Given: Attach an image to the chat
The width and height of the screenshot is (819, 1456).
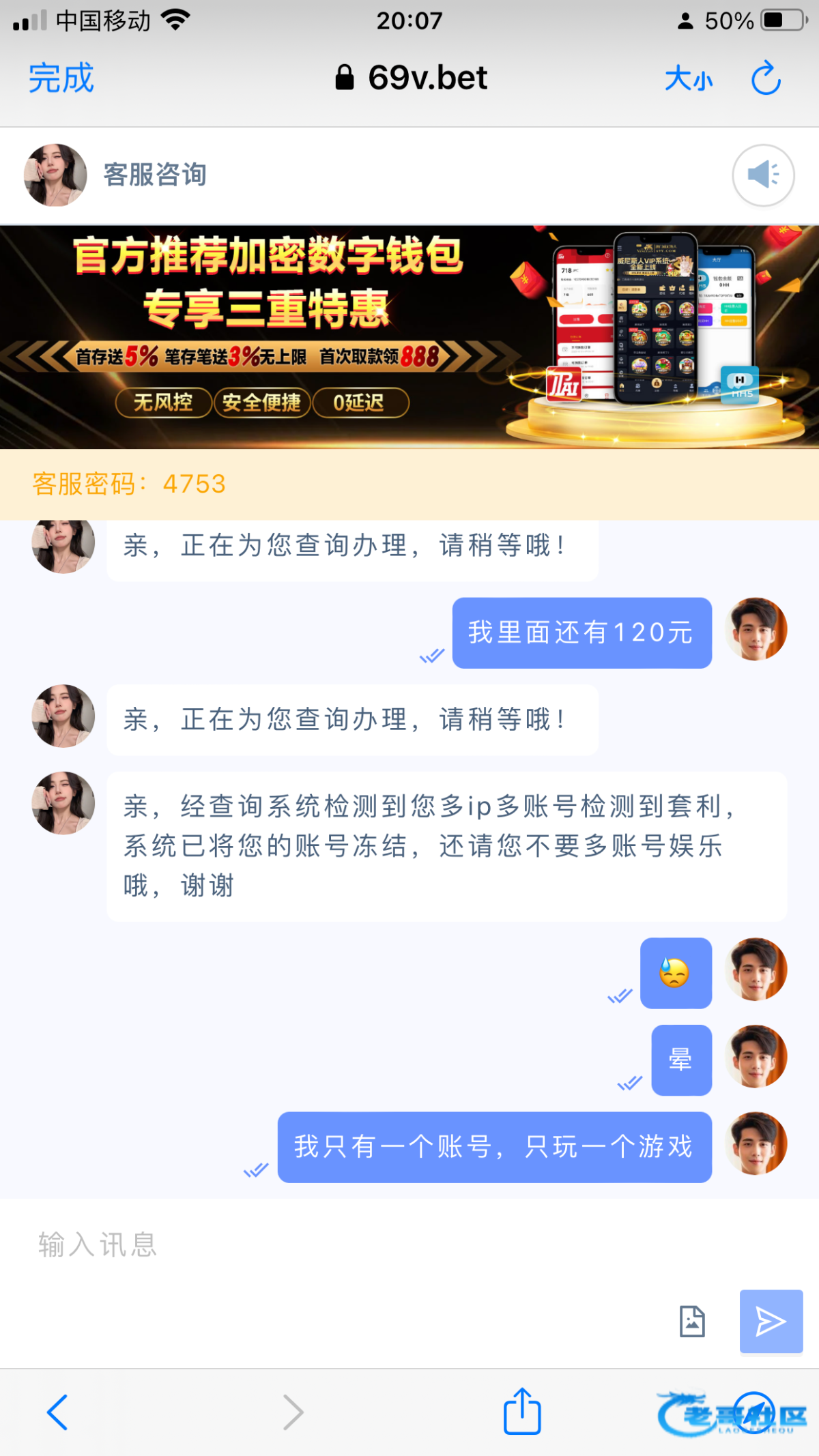Looking at the screenshot, I should [692, 1322].
